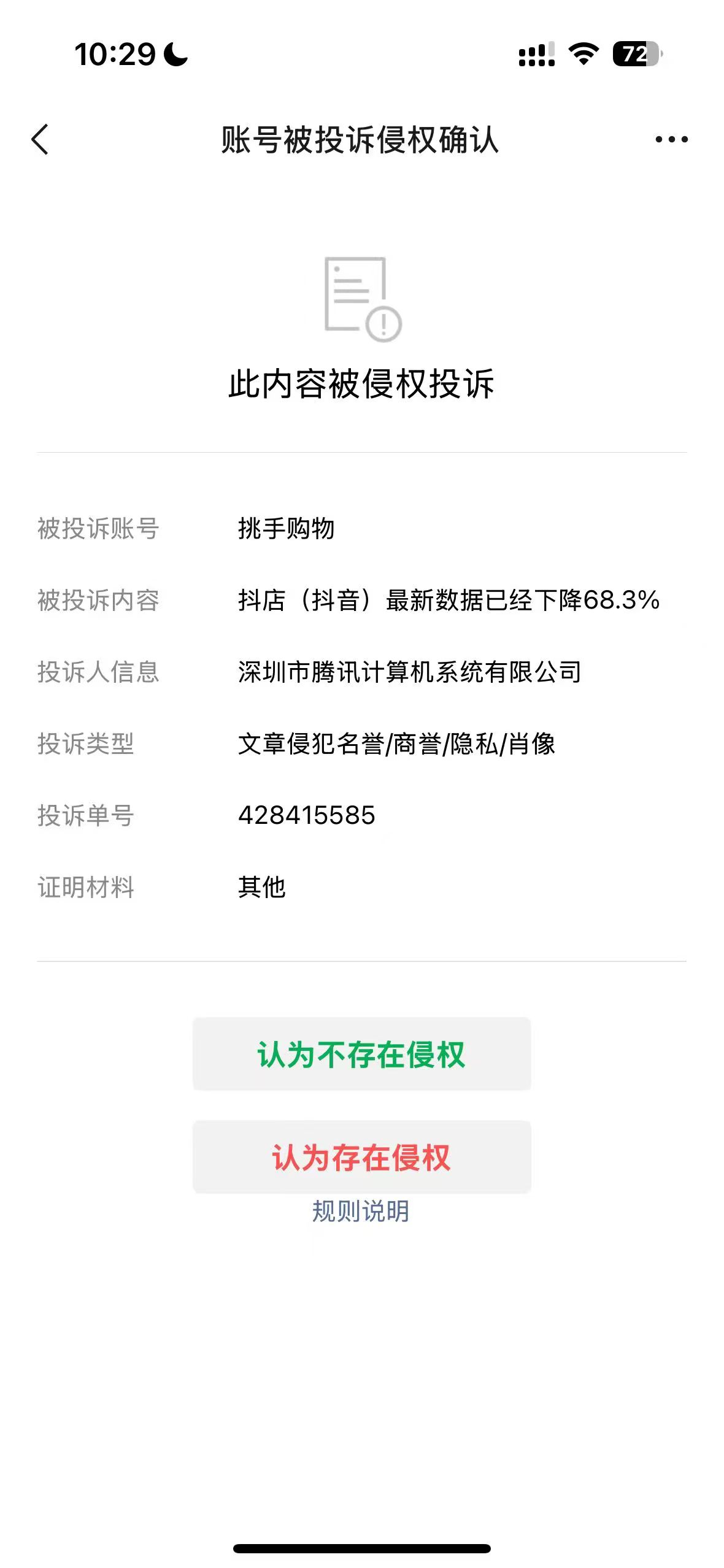Open the three-dot more options menu

[671, 140]
